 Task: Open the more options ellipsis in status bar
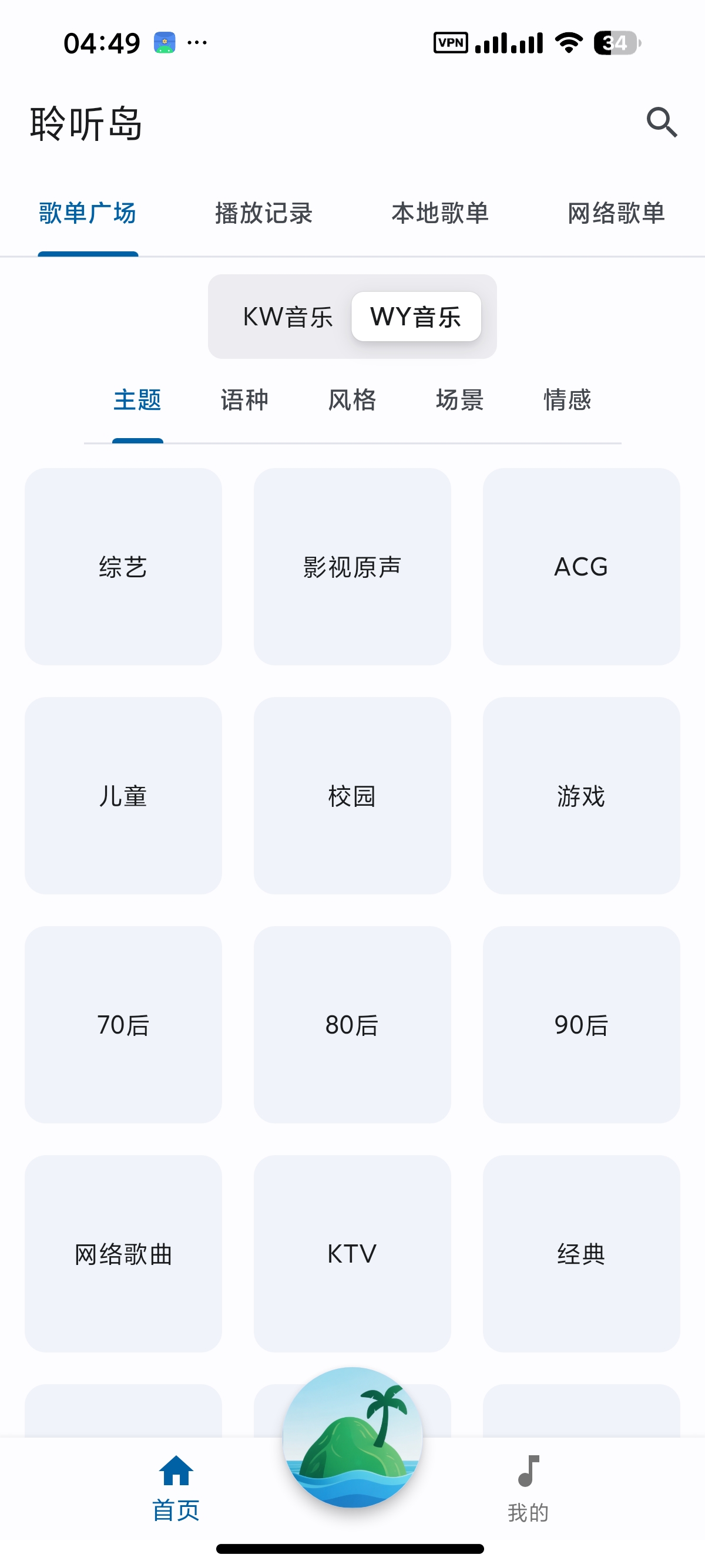coord(196,44)
